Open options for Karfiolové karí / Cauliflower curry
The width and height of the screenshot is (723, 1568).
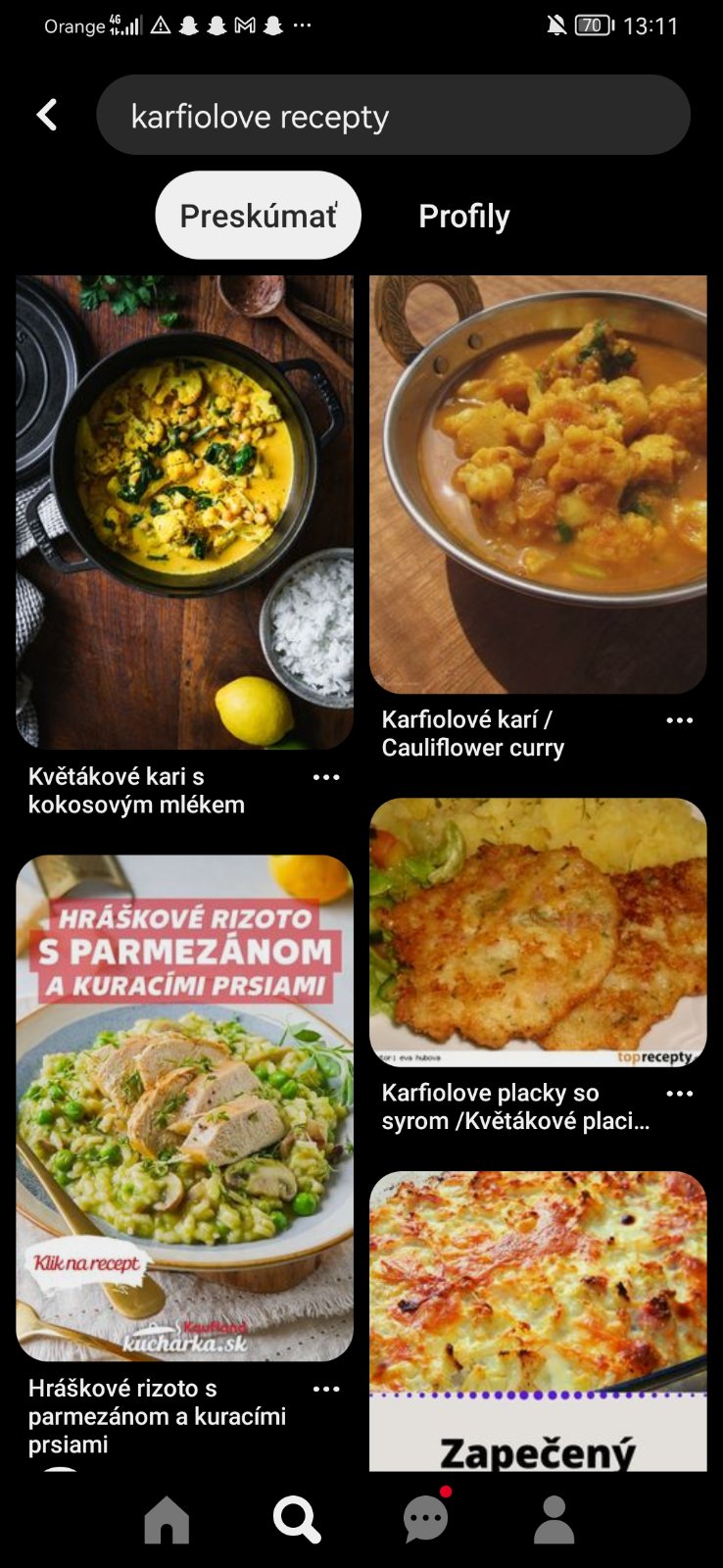click(x=679, y=720)
